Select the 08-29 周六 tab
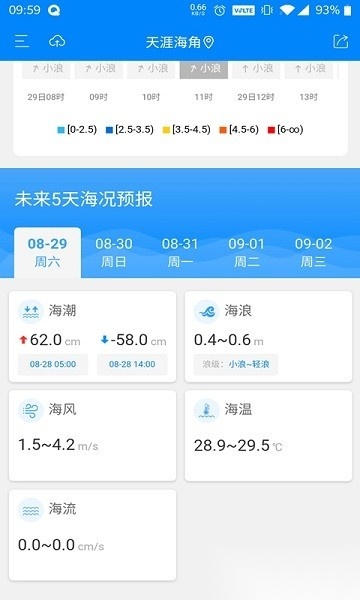 [47, 253]
